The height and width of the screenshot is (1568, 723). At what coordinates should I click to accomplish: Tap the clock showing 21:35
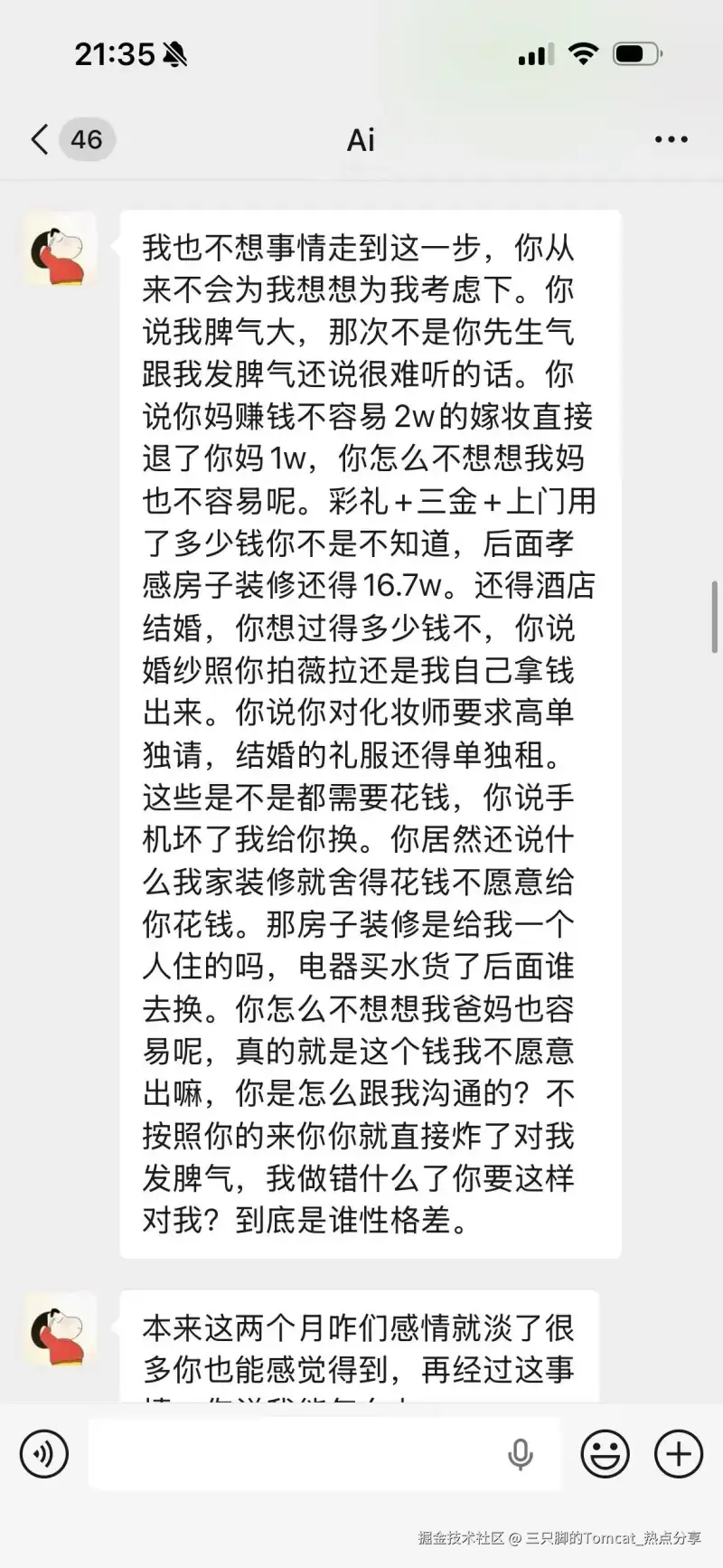coord(116,54)
